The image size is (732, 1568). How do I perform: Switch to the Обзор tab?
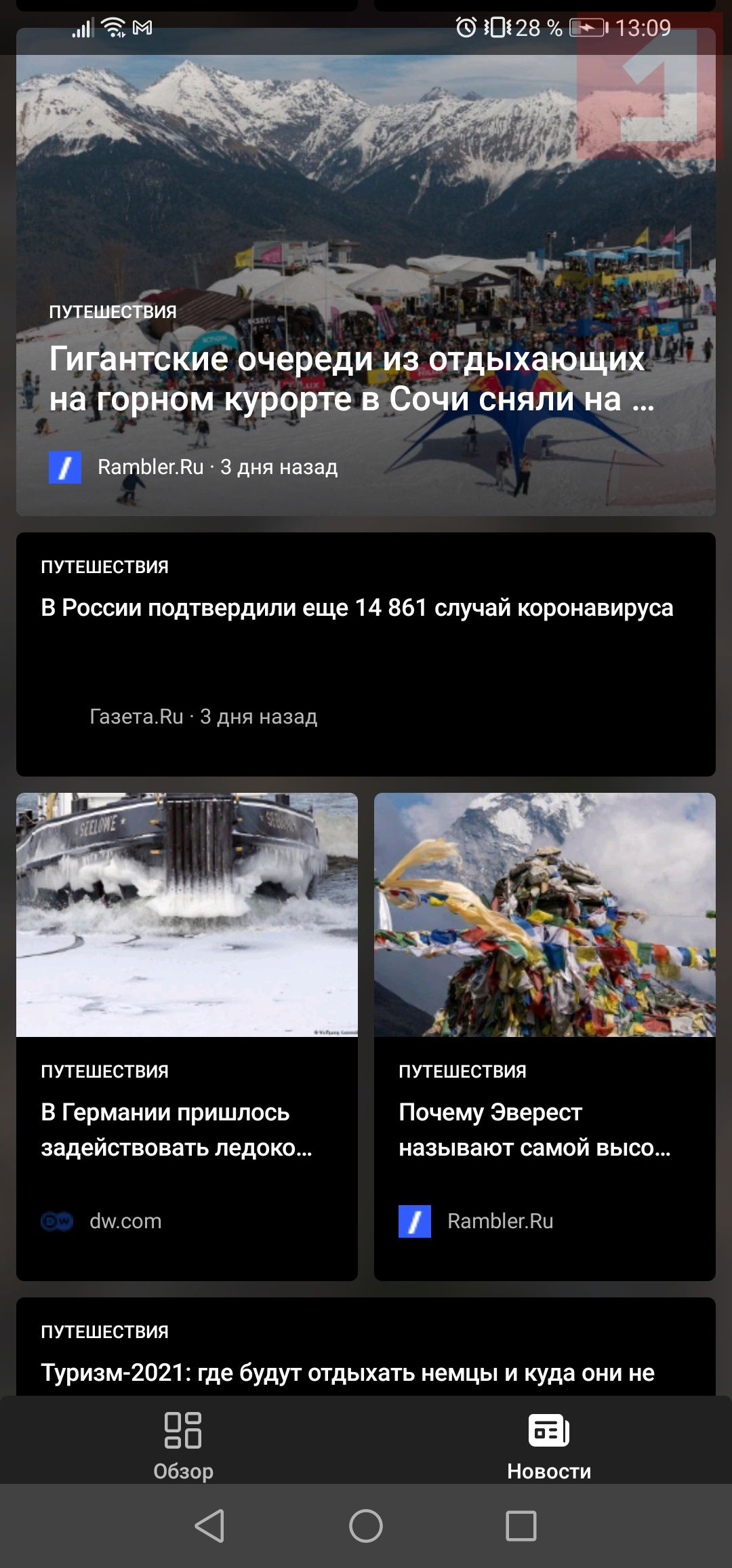(183, 1445)
